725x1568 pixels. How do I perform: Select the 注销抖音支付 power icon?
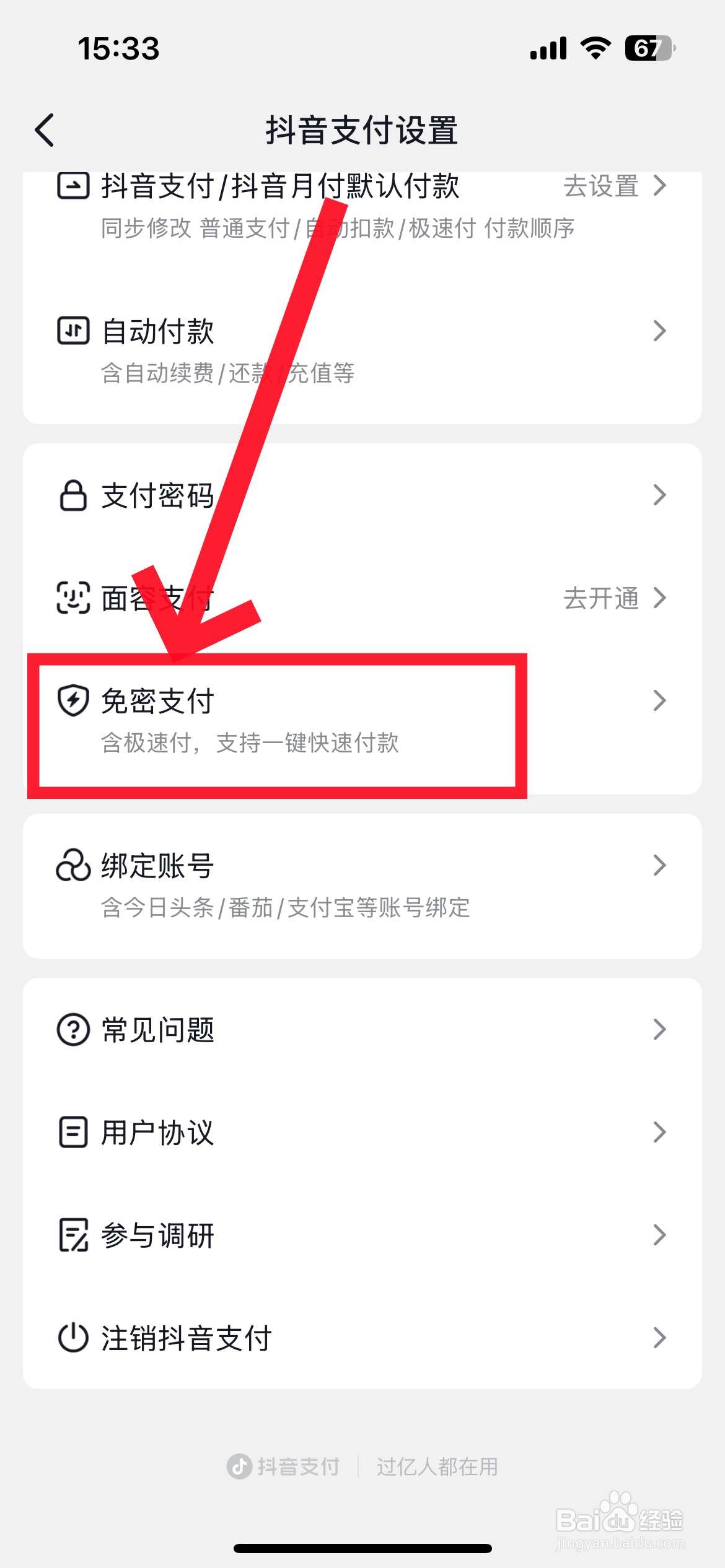72,1338
